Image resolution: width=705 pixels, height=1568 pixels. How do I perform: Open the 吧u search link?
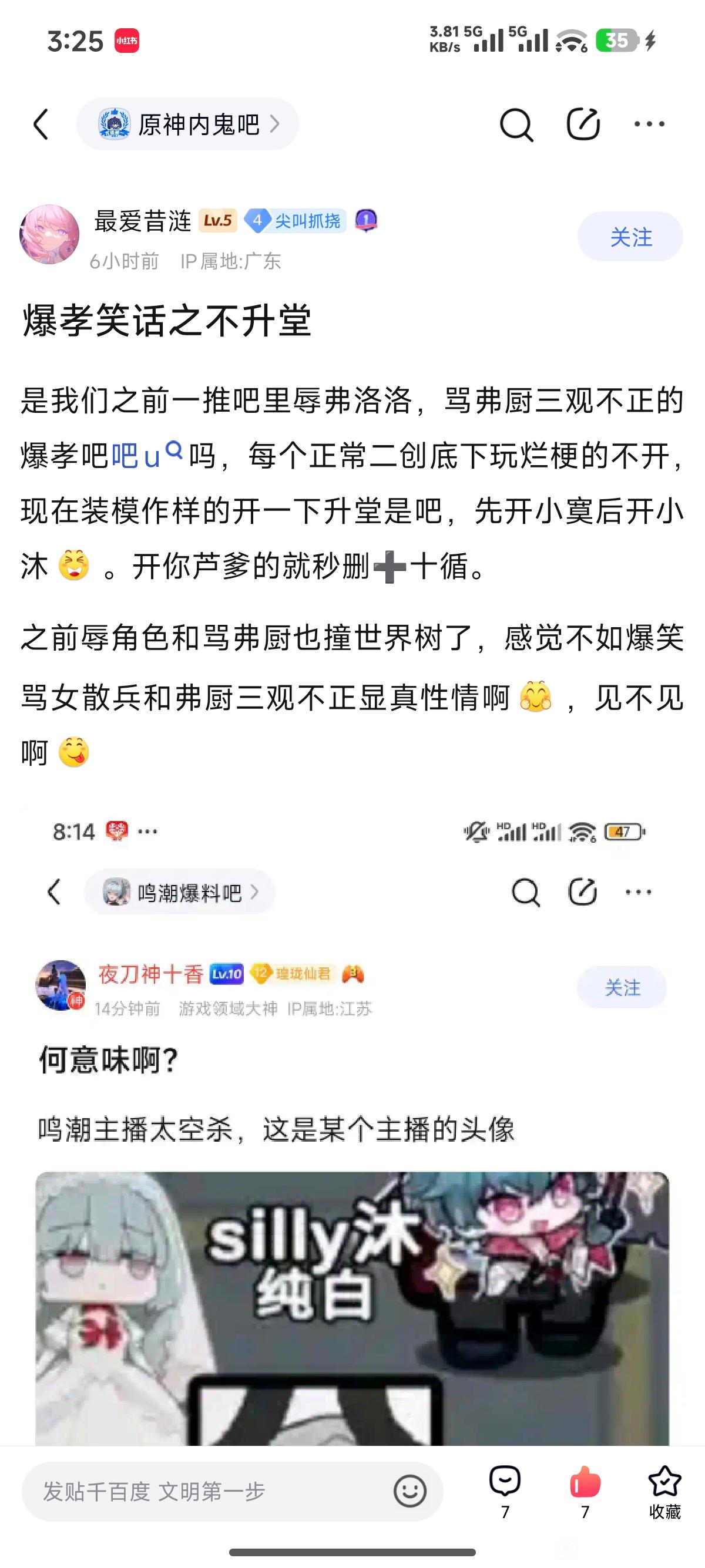pos(146,455)
